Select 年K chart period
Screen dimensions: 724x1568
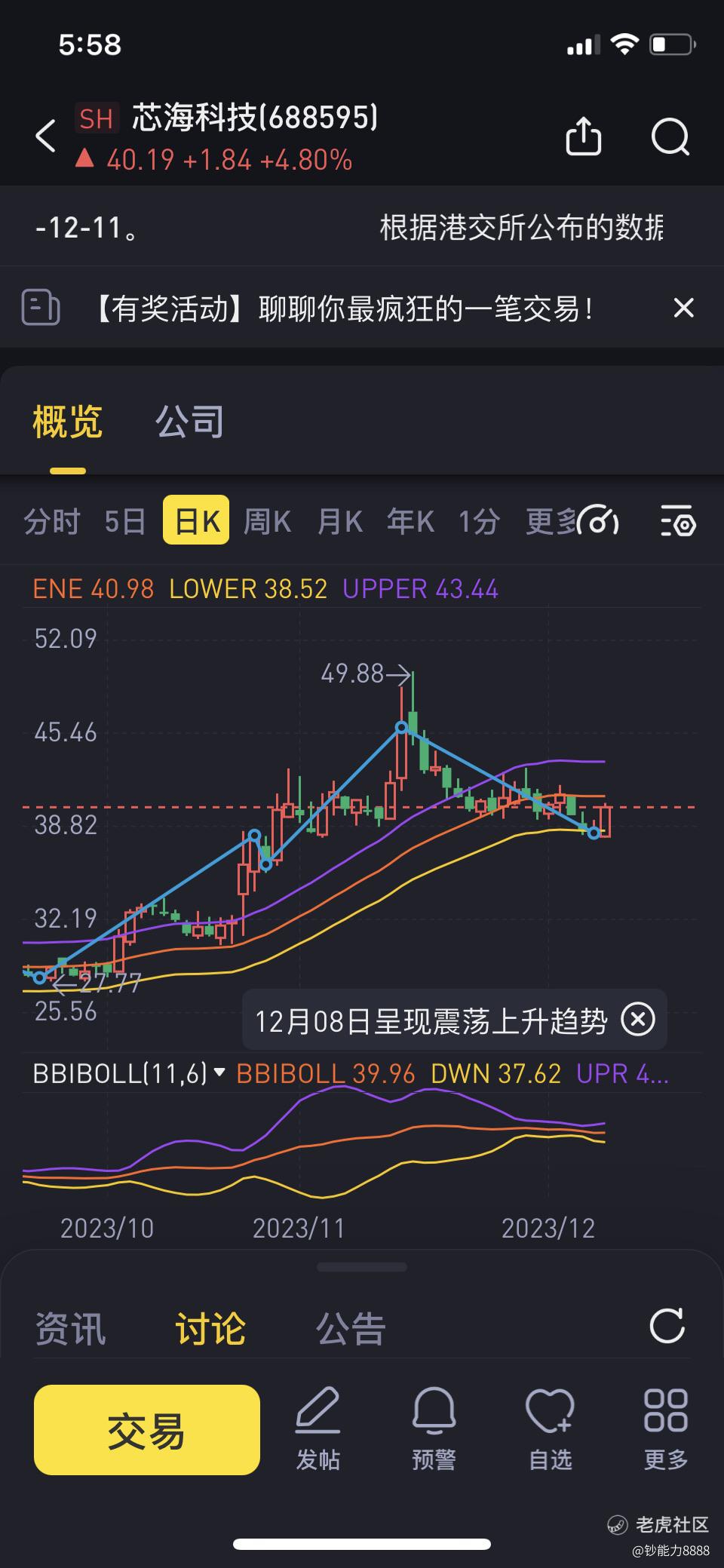[x=410, y=521]
